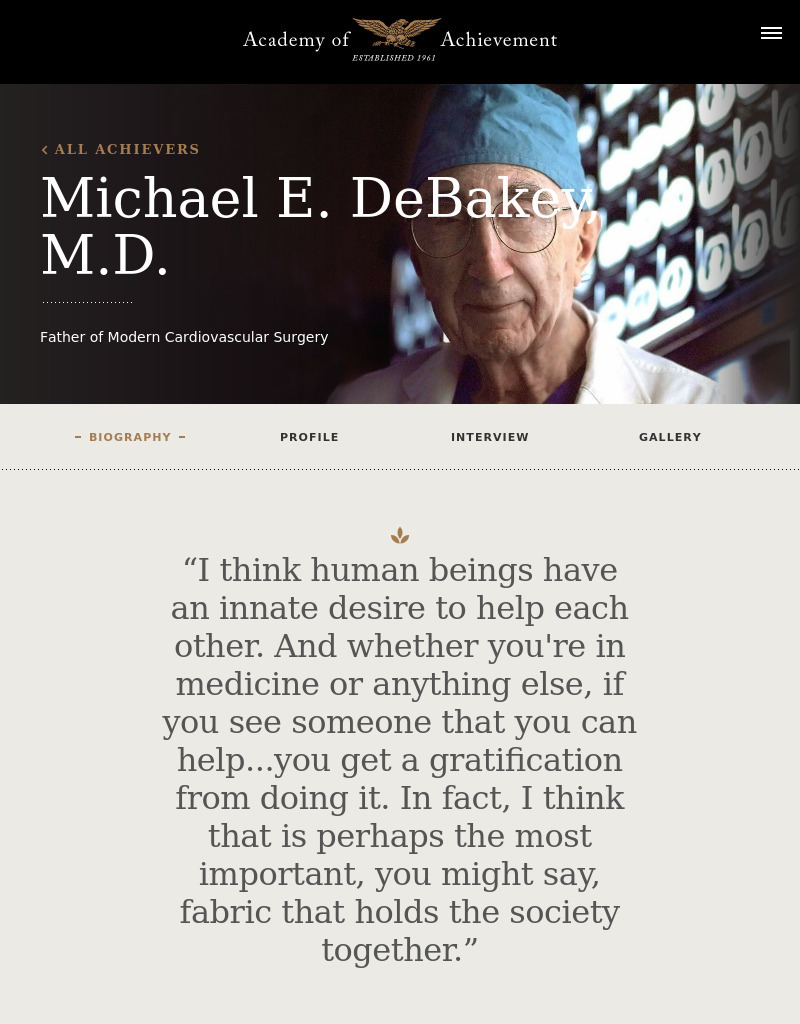The image size is (800, 1024).
Task: Click the Michael E. DeBakey heading
Action: pos(320,225)
